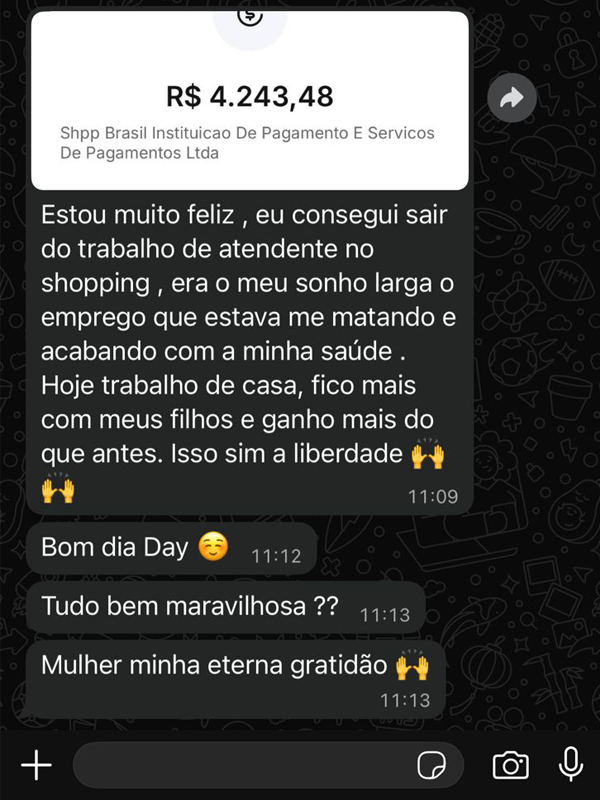The height and width of the screenshot is (800, 600).
Task: Open the R$ 4.243,48 receipt image
Action: (250, 100)
